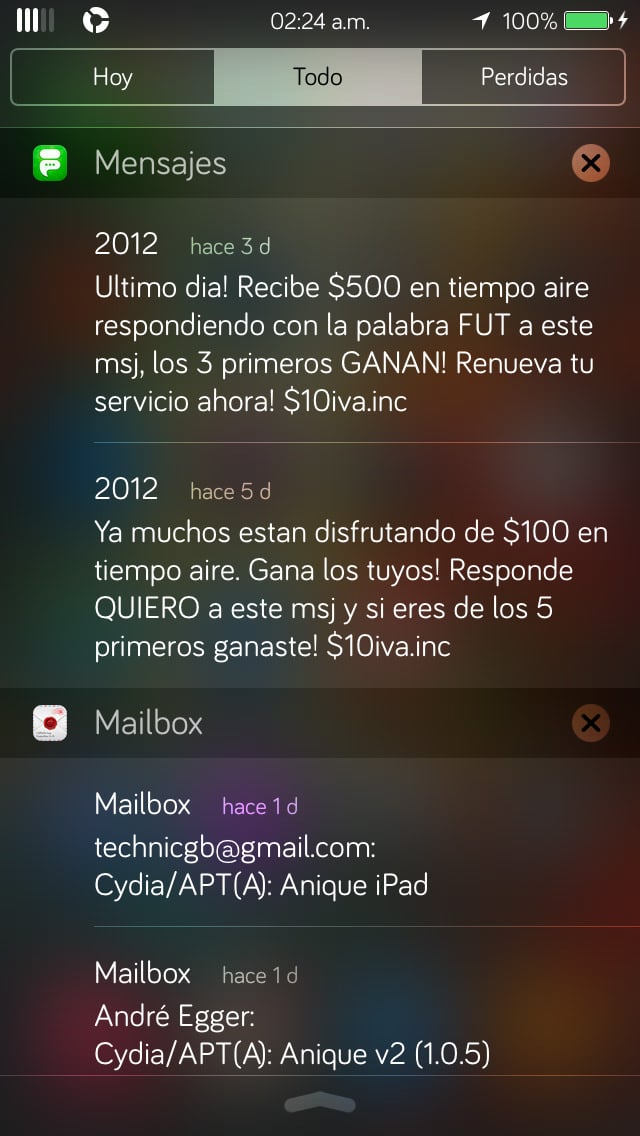Select the Todo tab
Viewport: 640px width, 1136px height.
pyautogui.click(x=317, y=77)
